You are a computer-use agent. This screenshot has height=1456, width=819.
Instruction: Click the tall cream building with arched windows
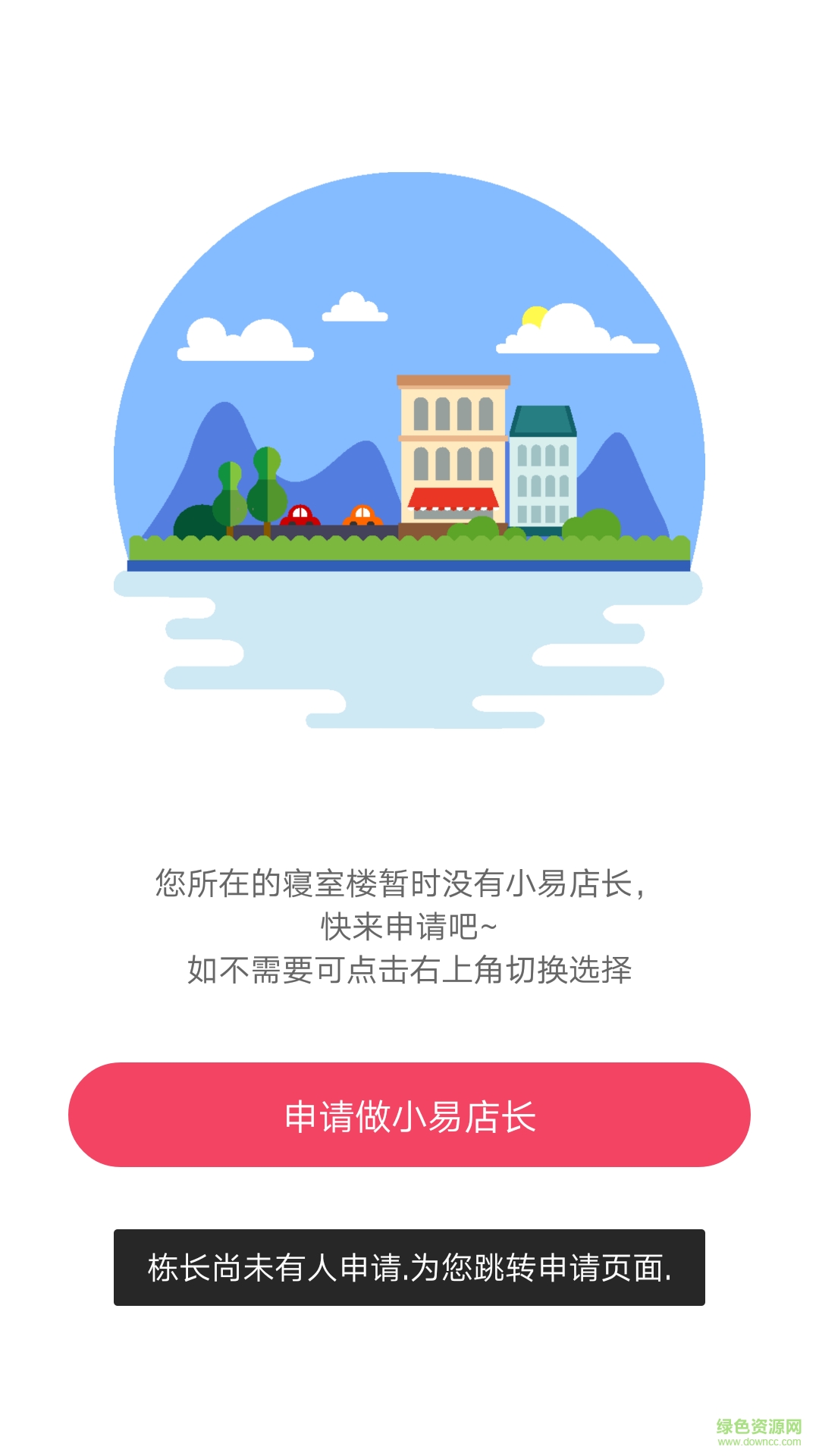451,440
